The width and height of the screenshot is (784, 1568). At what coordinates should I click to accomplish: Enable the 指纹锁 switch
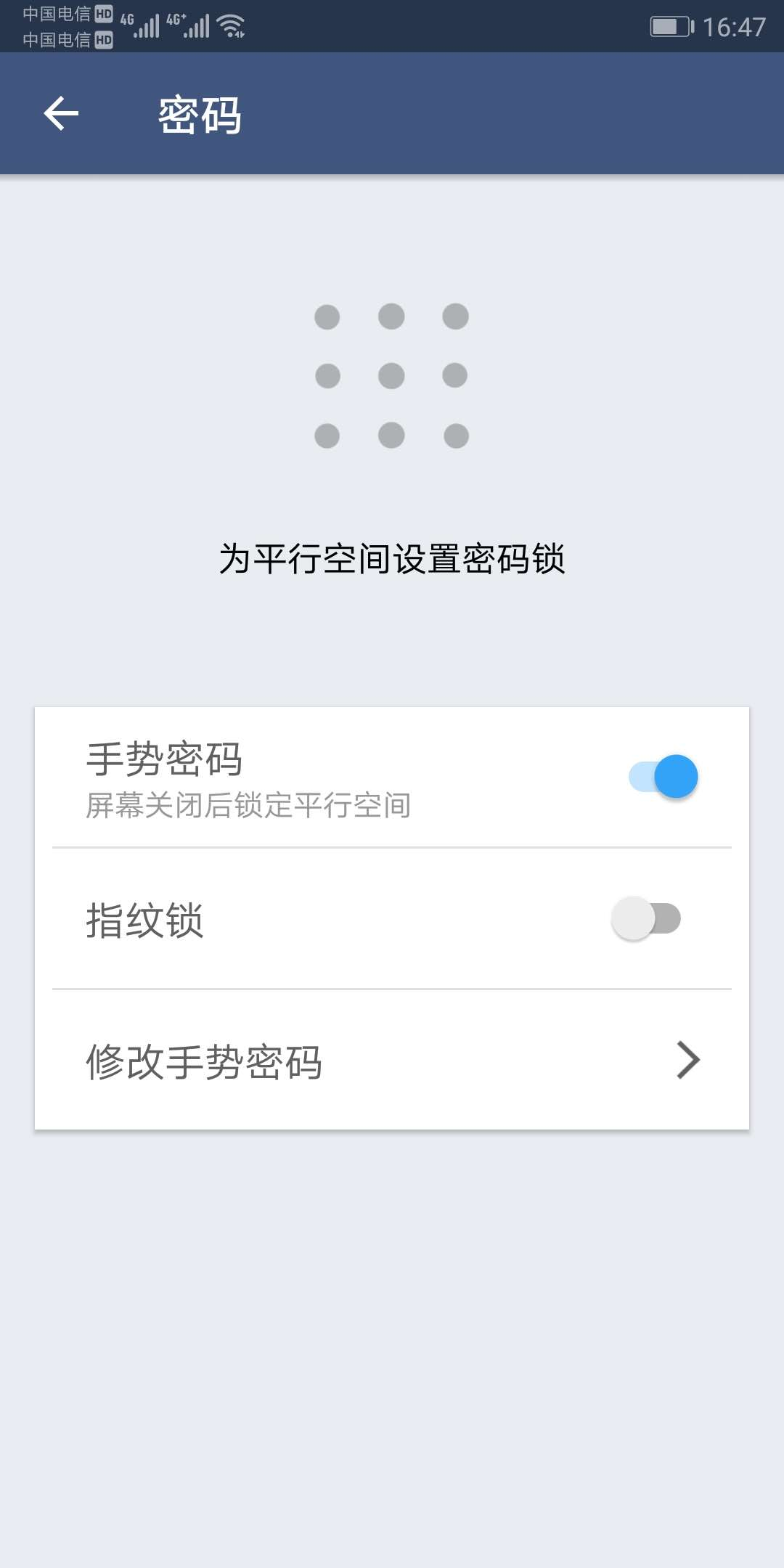(646, 918)
